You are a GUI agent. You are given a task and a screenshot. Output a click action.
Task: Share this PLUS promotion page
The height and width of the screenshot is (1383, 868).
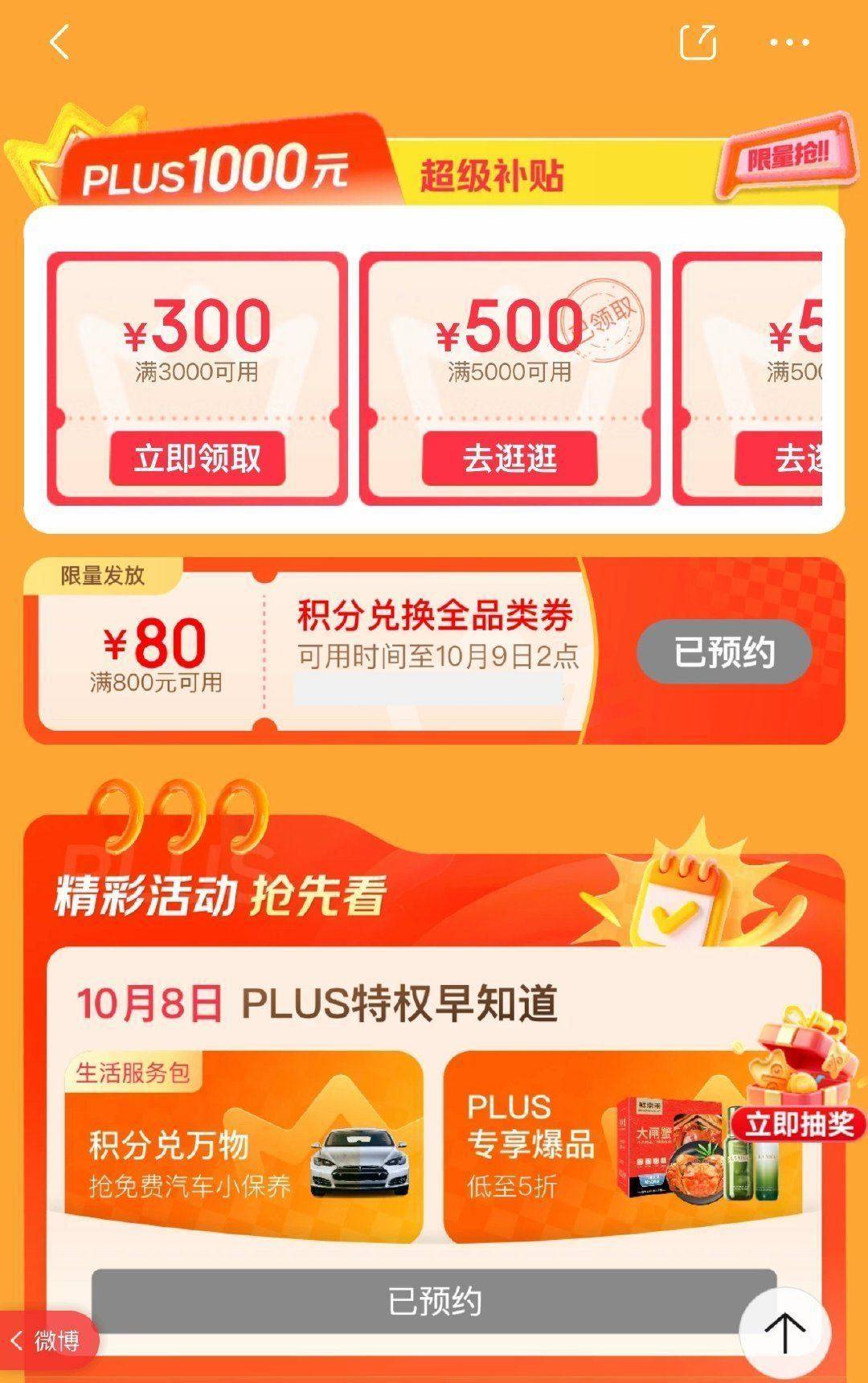698,42
